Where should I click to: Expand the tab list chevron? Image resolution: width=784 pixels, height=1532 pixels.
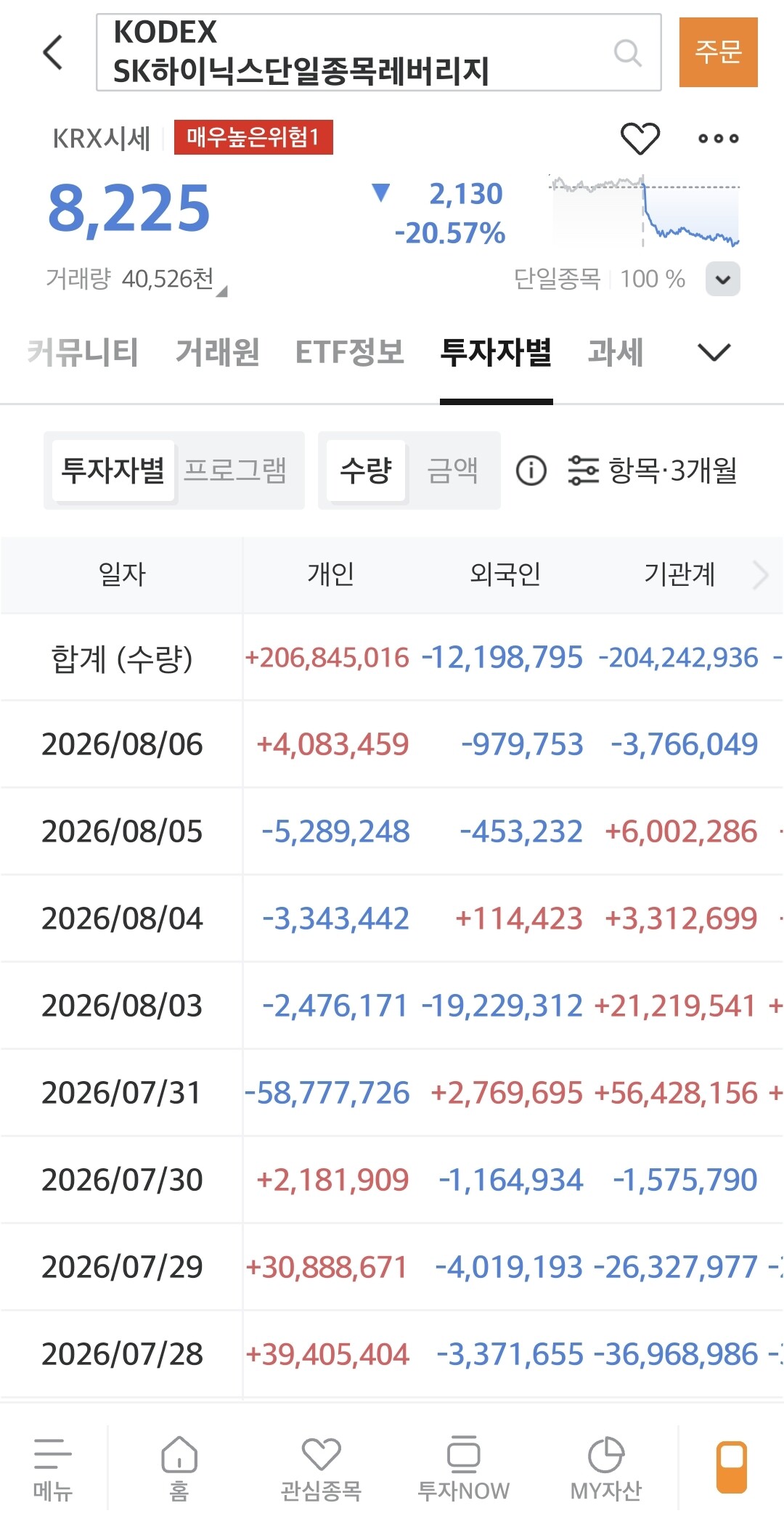click(714, 353)
